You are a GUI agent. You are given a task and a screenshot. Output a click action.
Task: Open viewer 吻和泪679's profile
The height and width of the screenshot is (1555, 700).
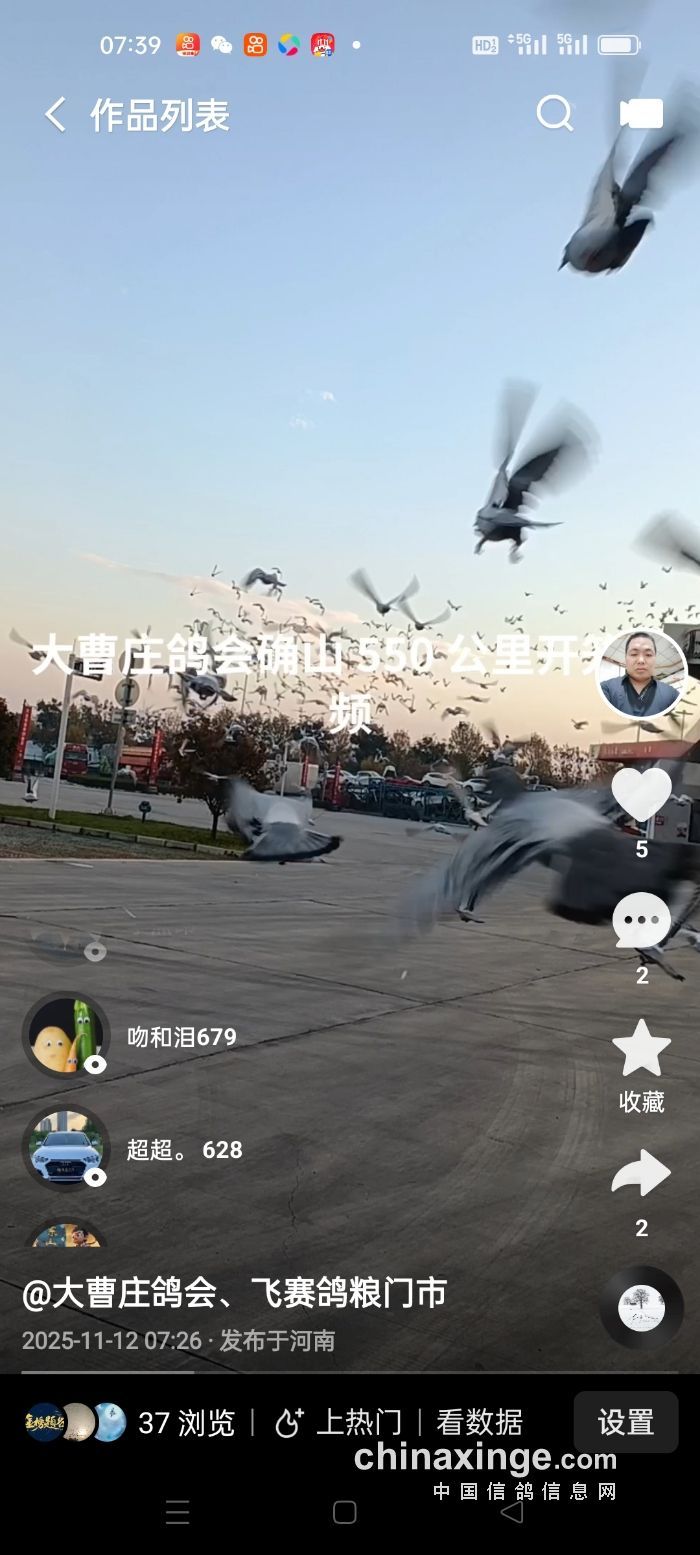[x=66, y=1036]
